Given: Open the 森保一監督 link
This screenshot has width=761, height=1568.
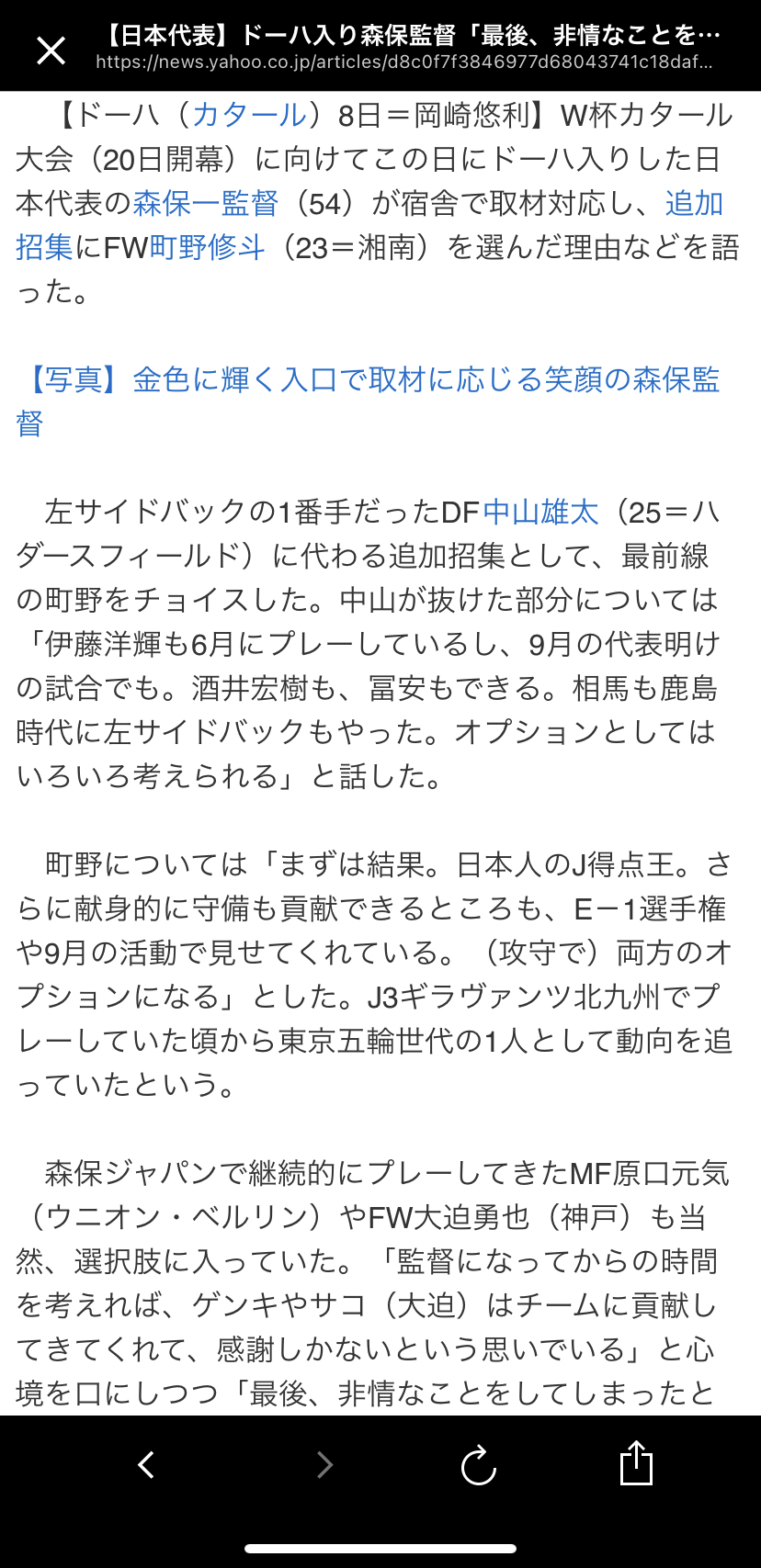Looking at the screenshot, I should (x=206, y=204).
